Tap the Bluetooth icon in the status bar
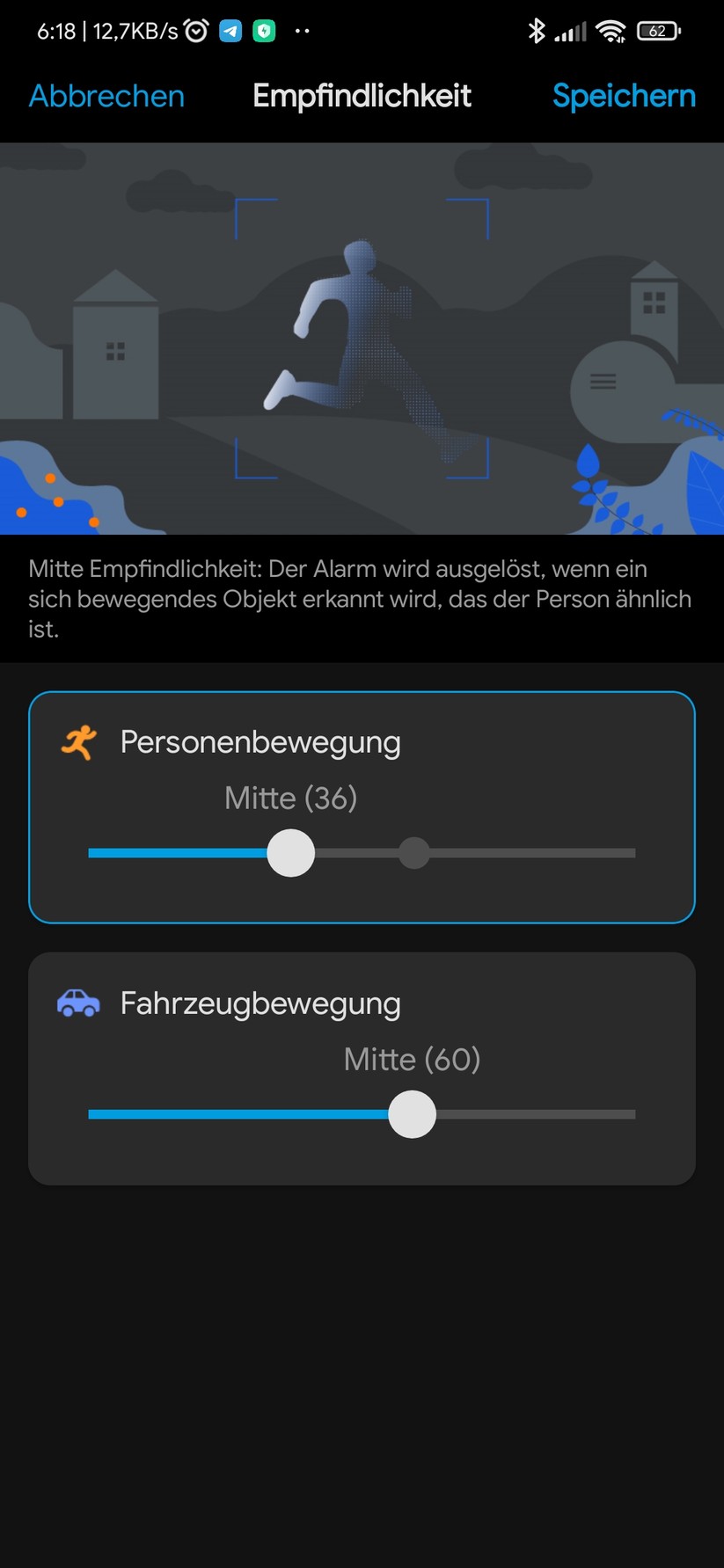This screenshot has height=1568, width=724. tap(538, 29)
